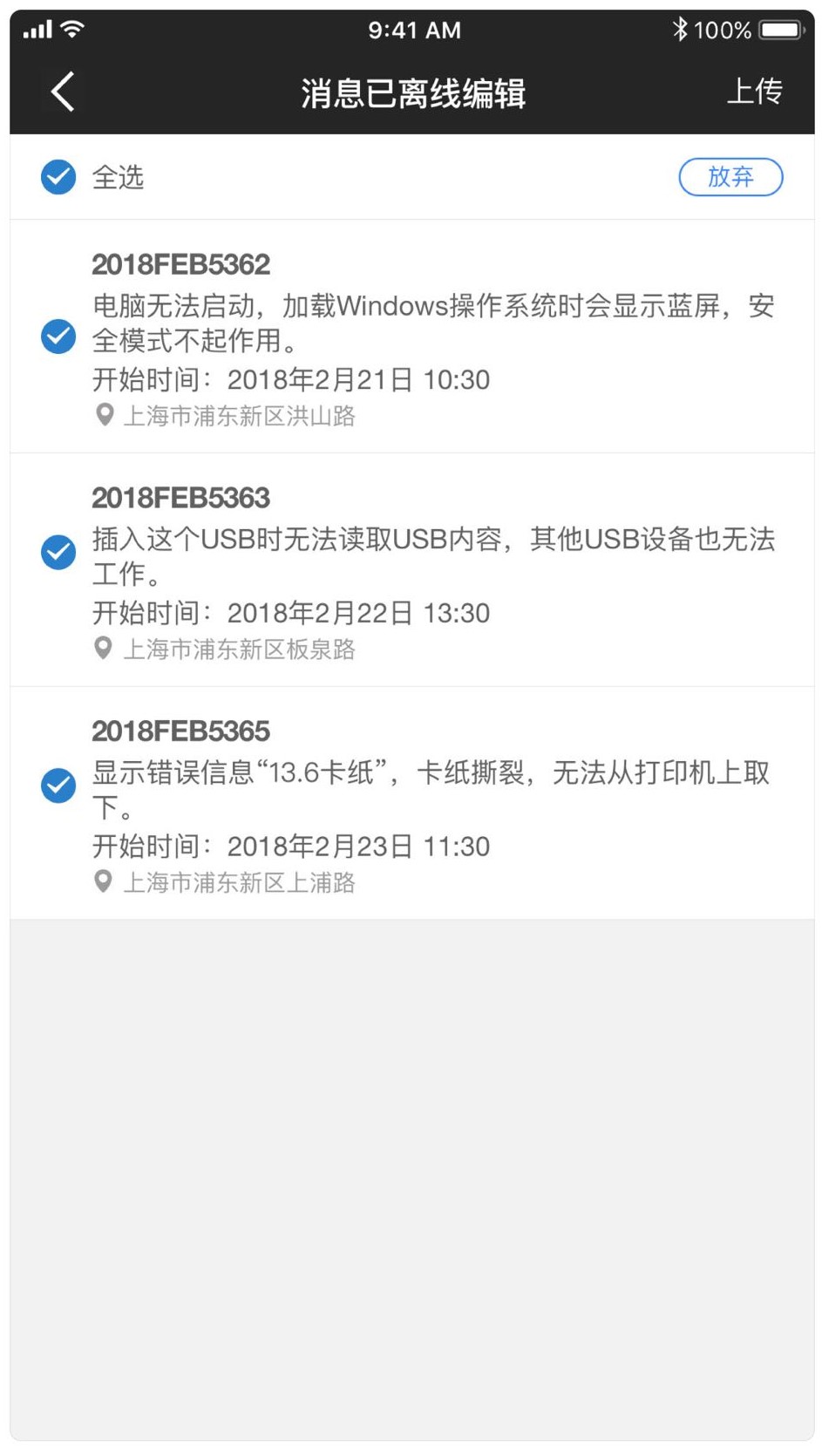Tap the battery icon showing 100%
Screen dimensions: 822x1456
coord(778,29)
